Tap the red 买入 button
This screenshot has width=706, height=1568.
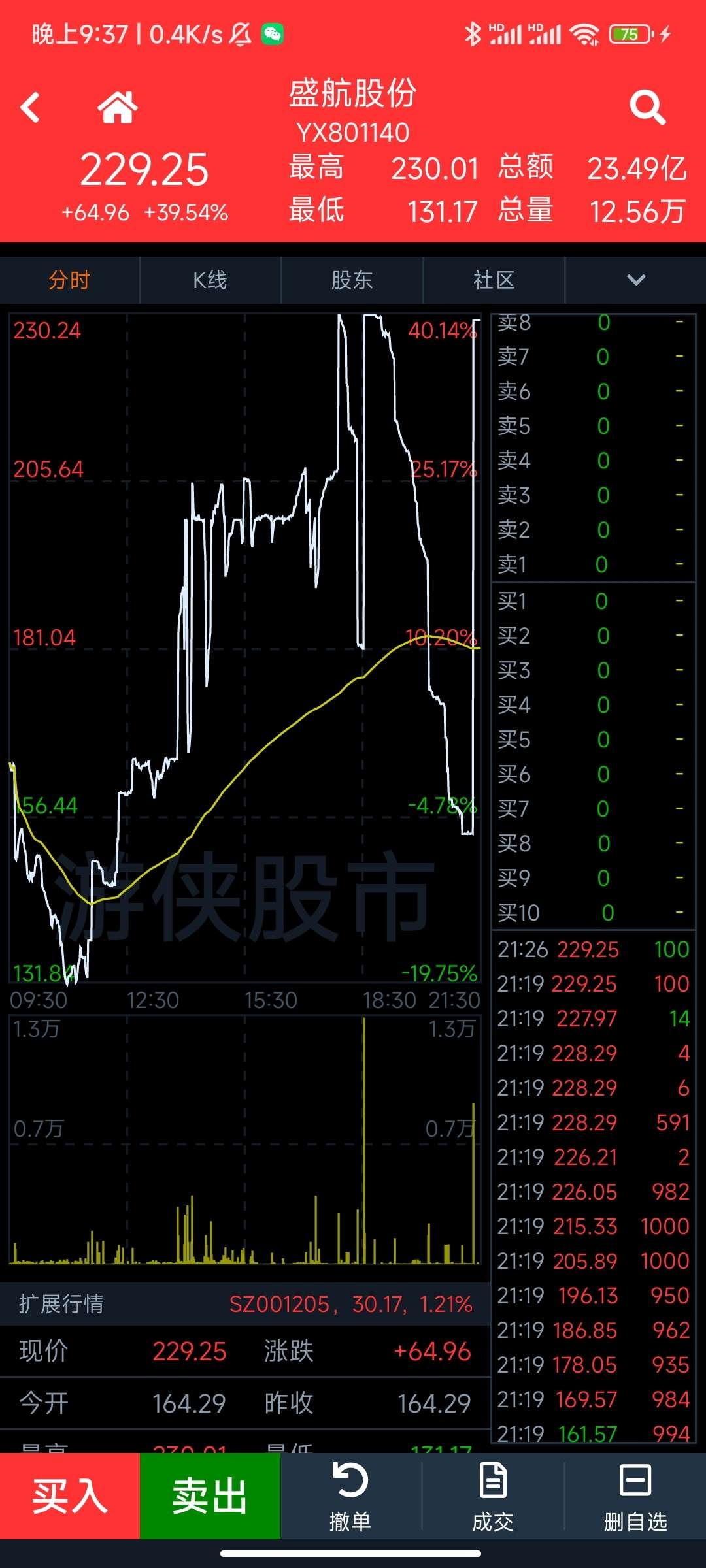(x=70, y=1495)
